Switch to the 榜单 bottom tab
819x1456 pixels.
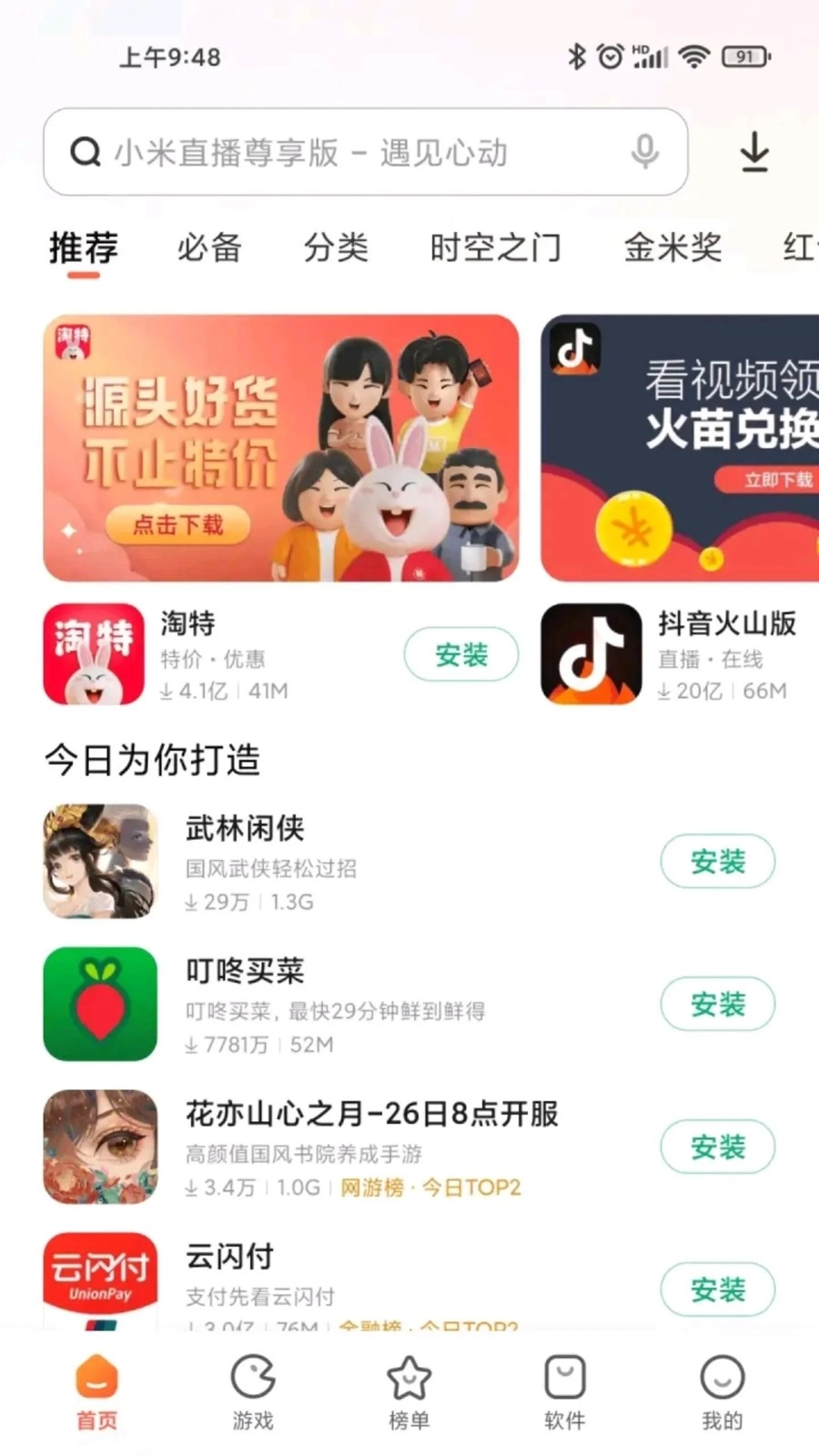coord(409,1392)
